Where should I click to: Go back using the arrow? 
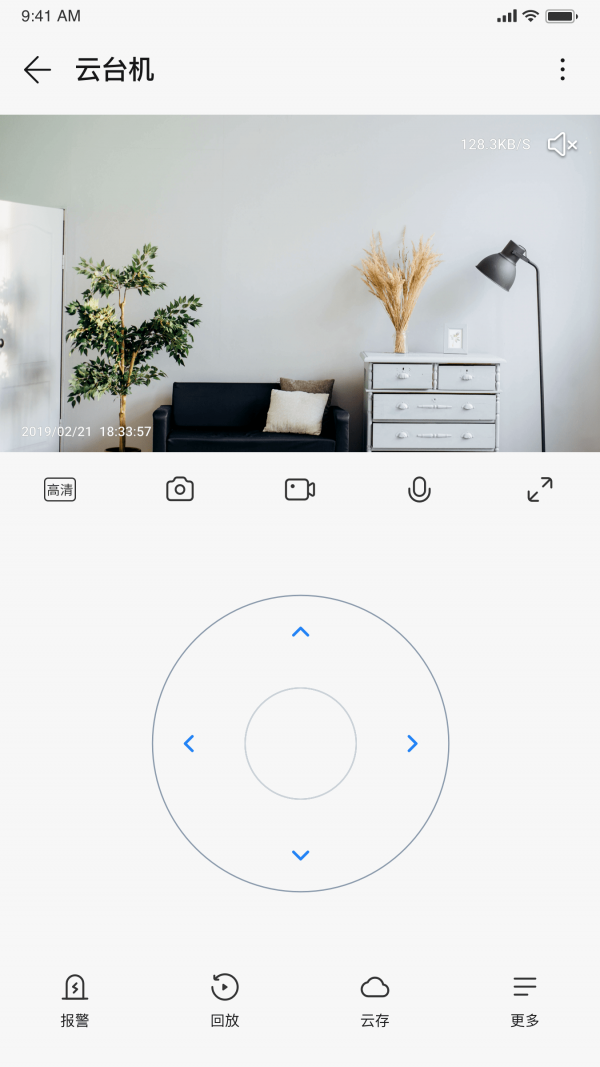point(37,70)
